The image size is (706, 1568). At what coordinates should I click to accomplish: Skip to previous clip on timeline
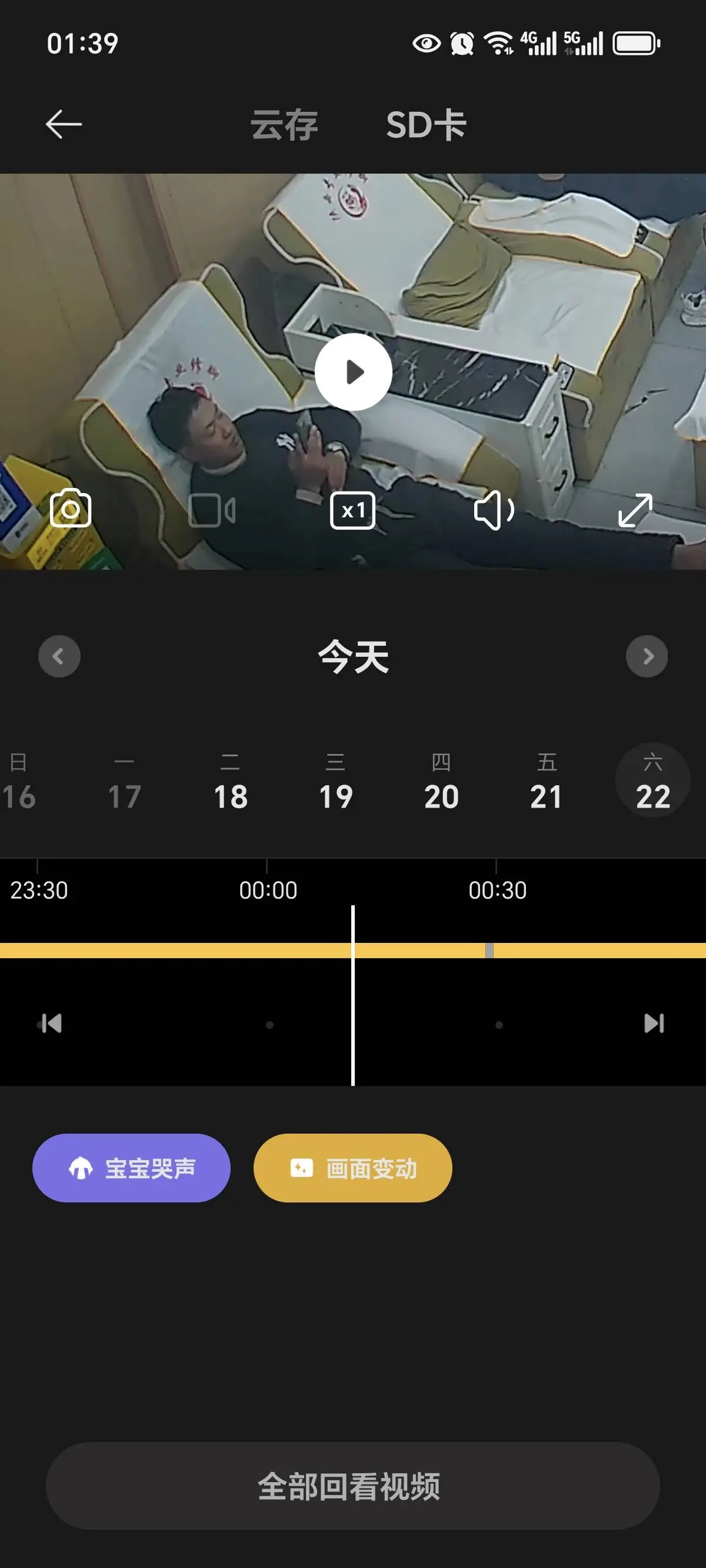[x=50, y=1023]
